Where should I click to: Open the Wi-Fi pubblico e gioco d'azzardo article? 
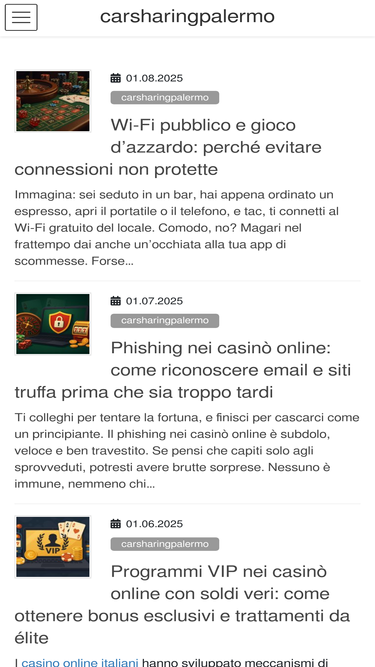(x=168, y=147)
